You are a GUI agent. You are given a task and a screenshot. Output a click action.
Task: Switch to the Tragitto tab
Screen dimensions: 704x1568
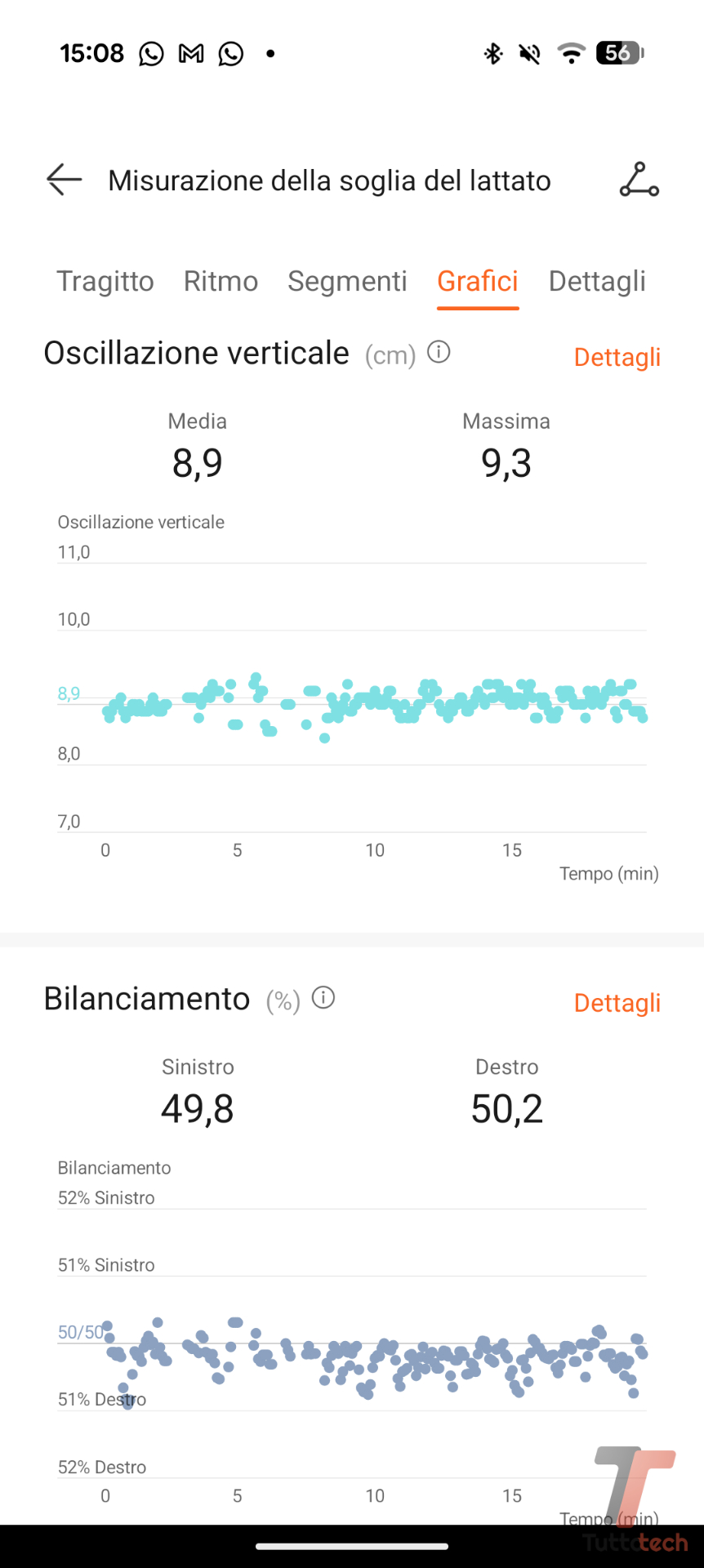[105, 281]
